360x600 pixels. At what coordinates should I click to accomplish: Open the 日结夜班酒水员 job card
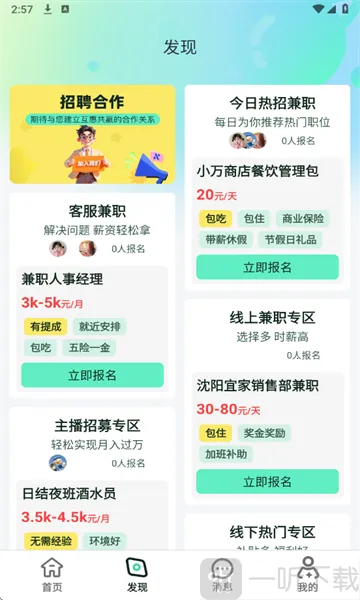click(x=92, y=515)
